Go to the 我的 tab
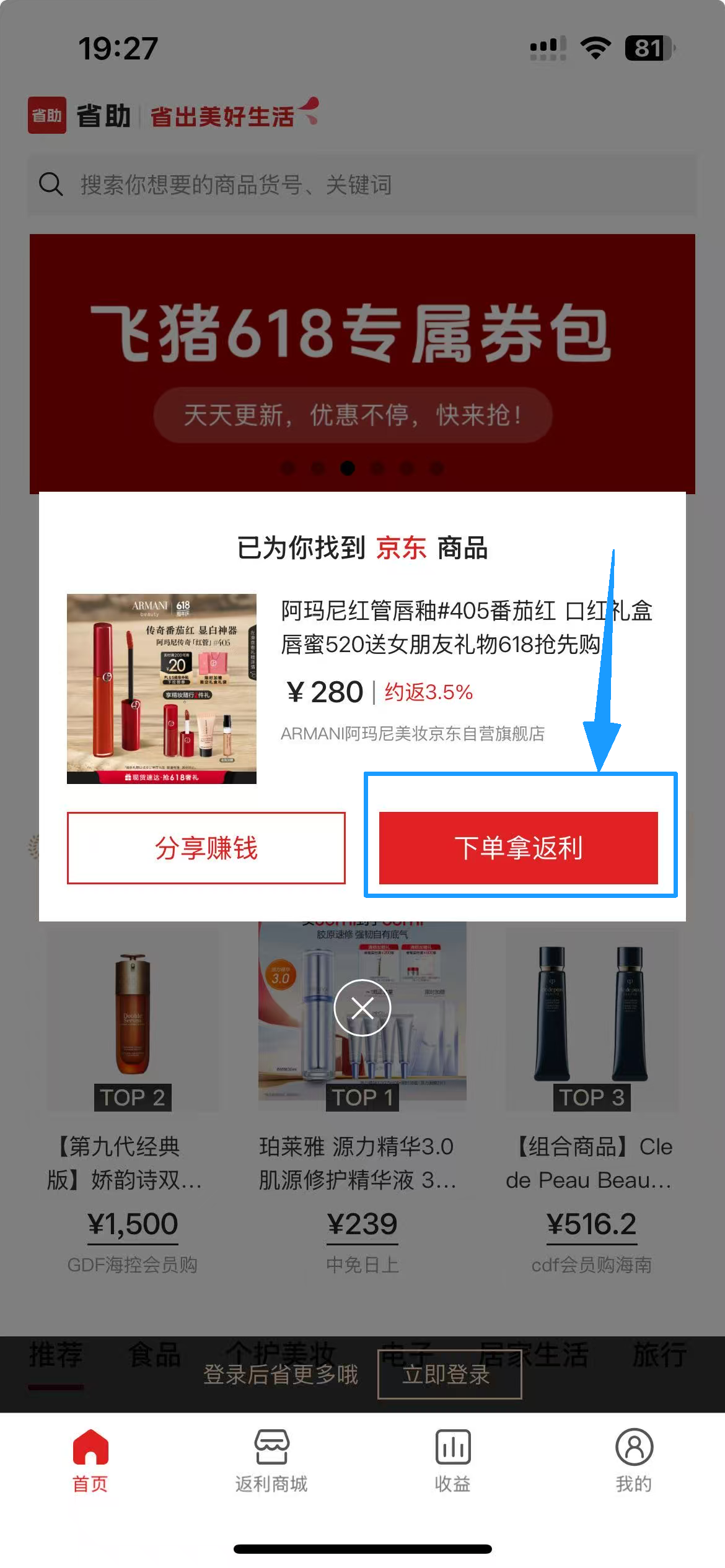This screenshot has width=725, height=1568. pos(633,1460)
